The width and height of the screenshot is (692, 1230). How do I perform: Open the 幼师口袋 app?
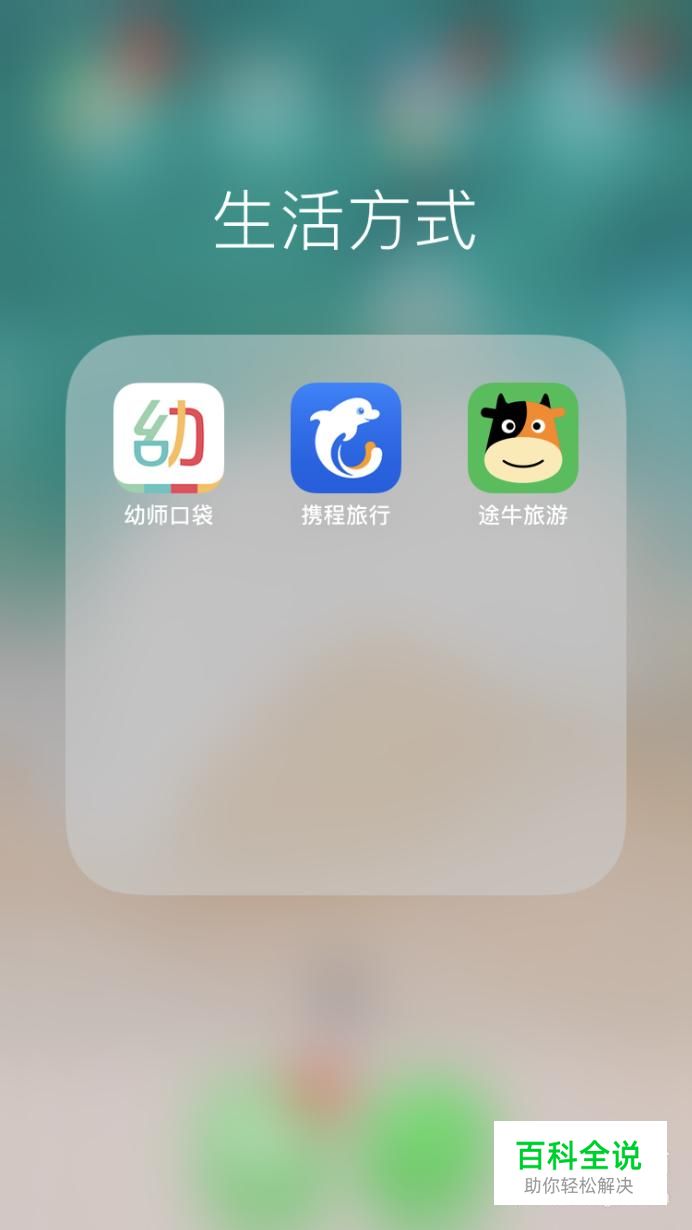coord(168,438)
